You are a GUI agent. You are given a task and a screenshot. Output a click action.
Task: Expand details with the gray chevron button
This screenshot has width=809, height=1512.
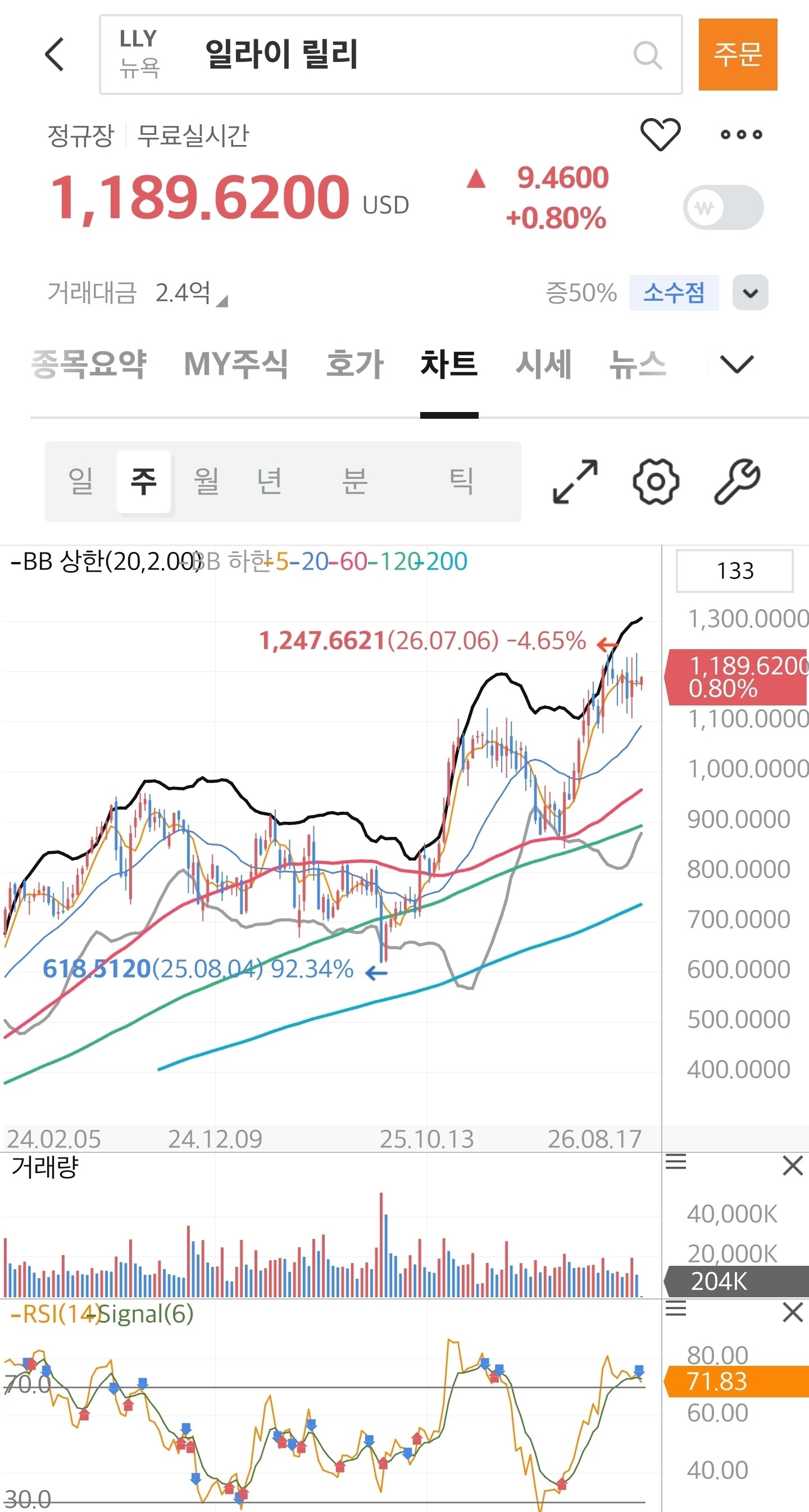(x=751, y=292)
